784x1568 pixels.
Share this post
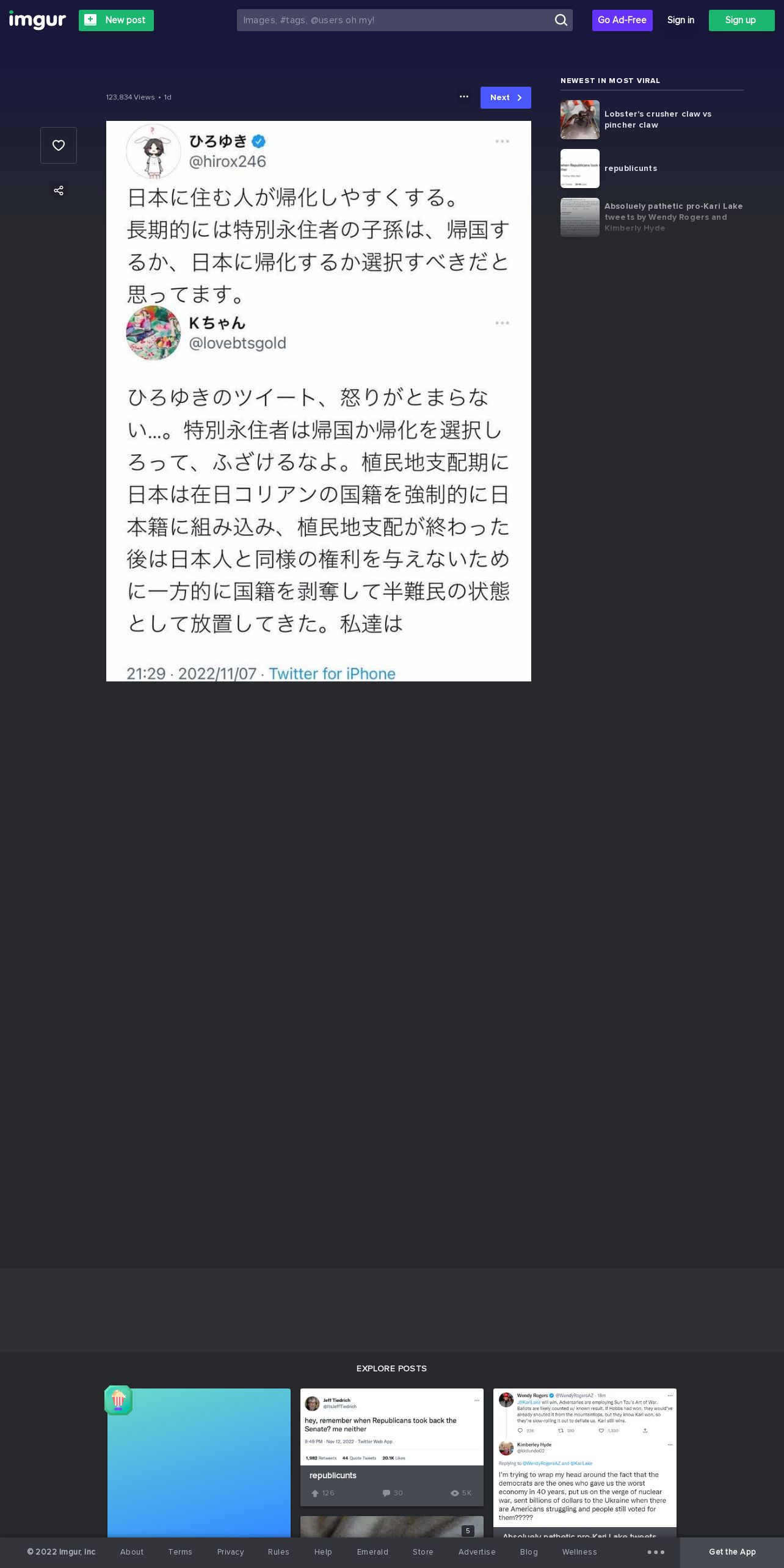point(59,191)
